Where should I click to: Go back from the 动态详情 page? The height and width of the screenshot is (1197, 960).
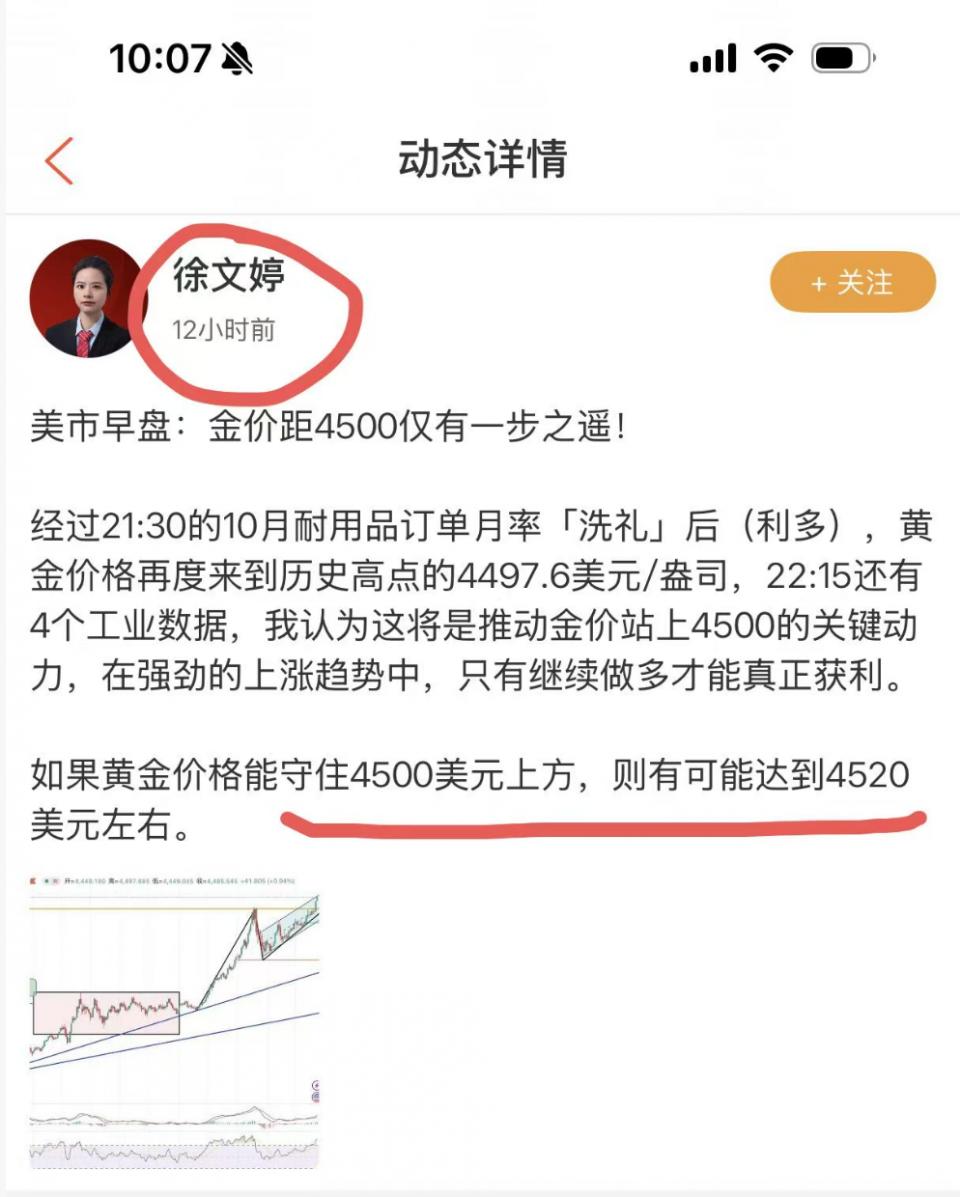tap(59, 161)
